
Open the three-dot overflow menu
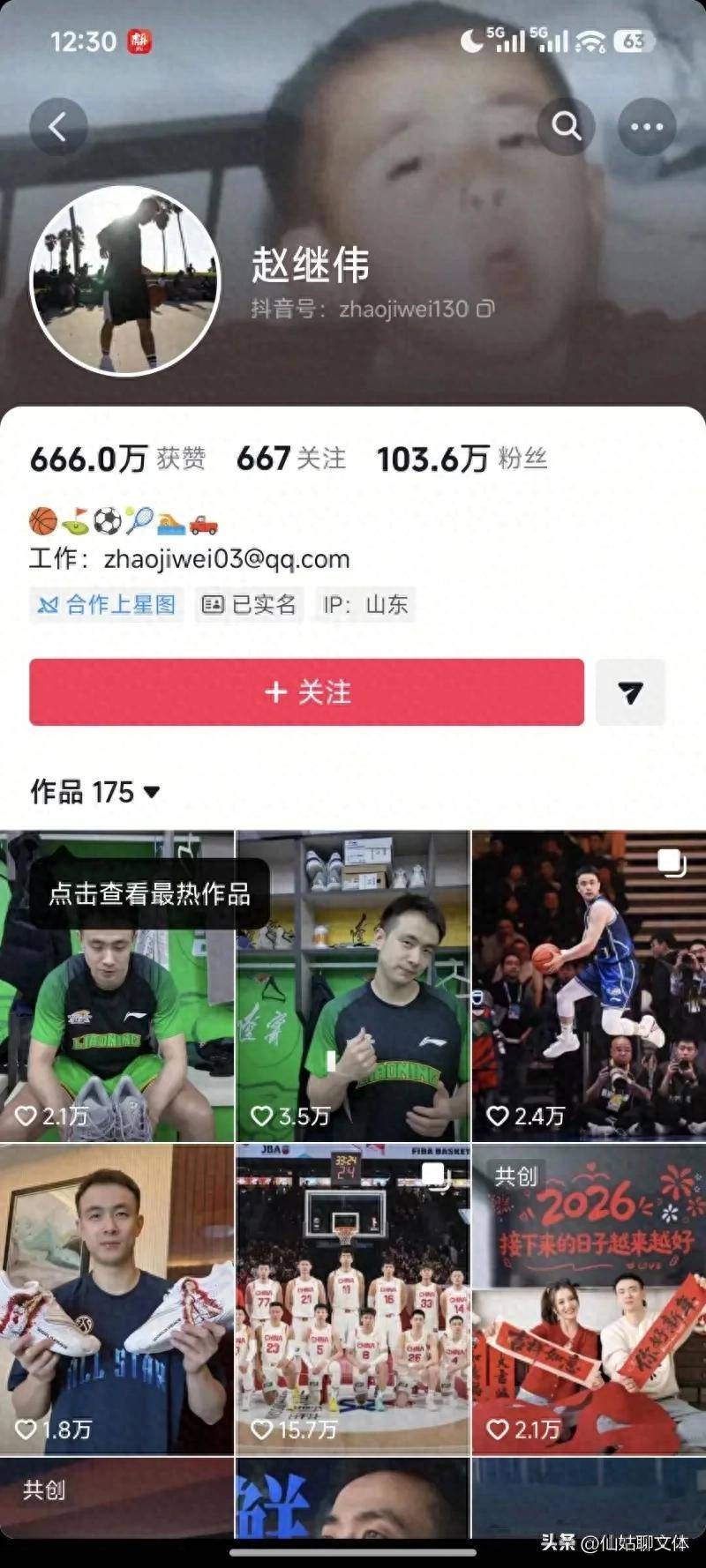(x=647, y=127)
